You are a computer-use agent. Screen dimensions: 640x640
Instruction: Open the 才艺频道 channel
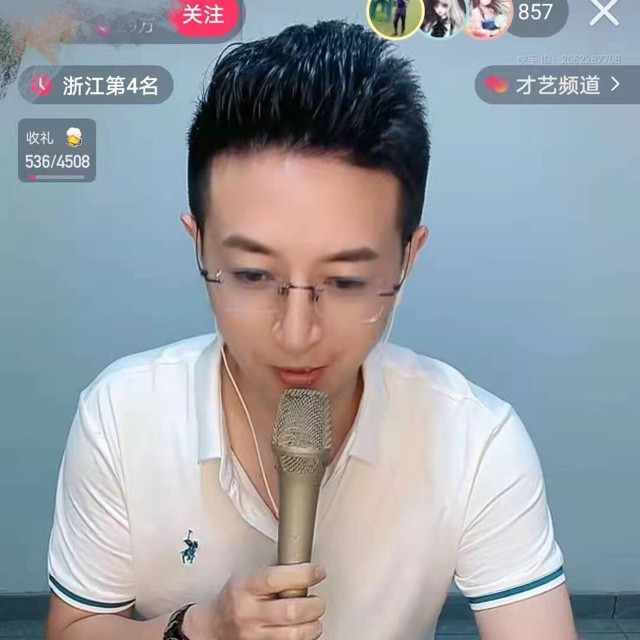coord(555,85)
